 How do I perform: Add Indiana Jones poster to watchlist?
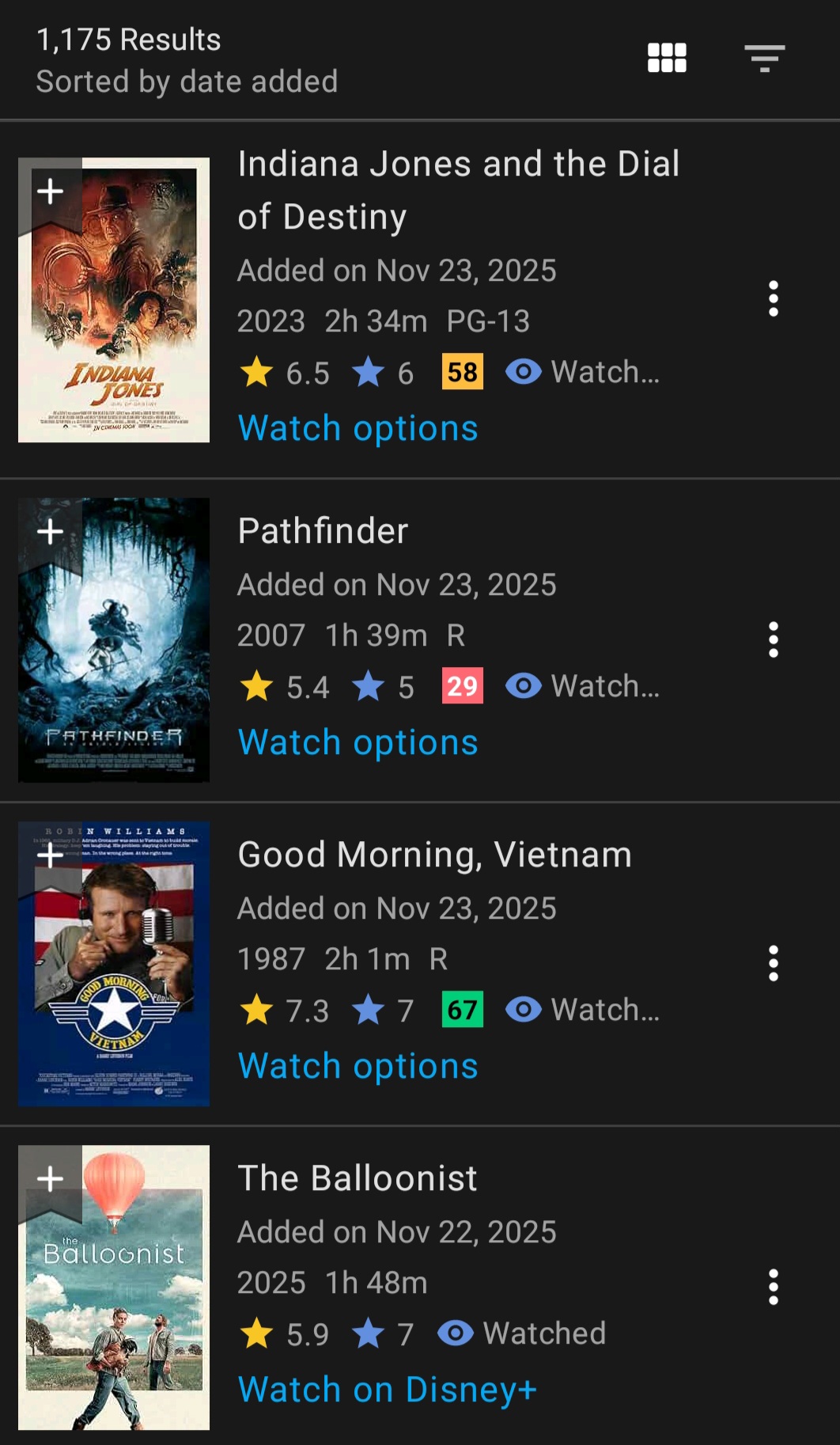pos(51,192)
